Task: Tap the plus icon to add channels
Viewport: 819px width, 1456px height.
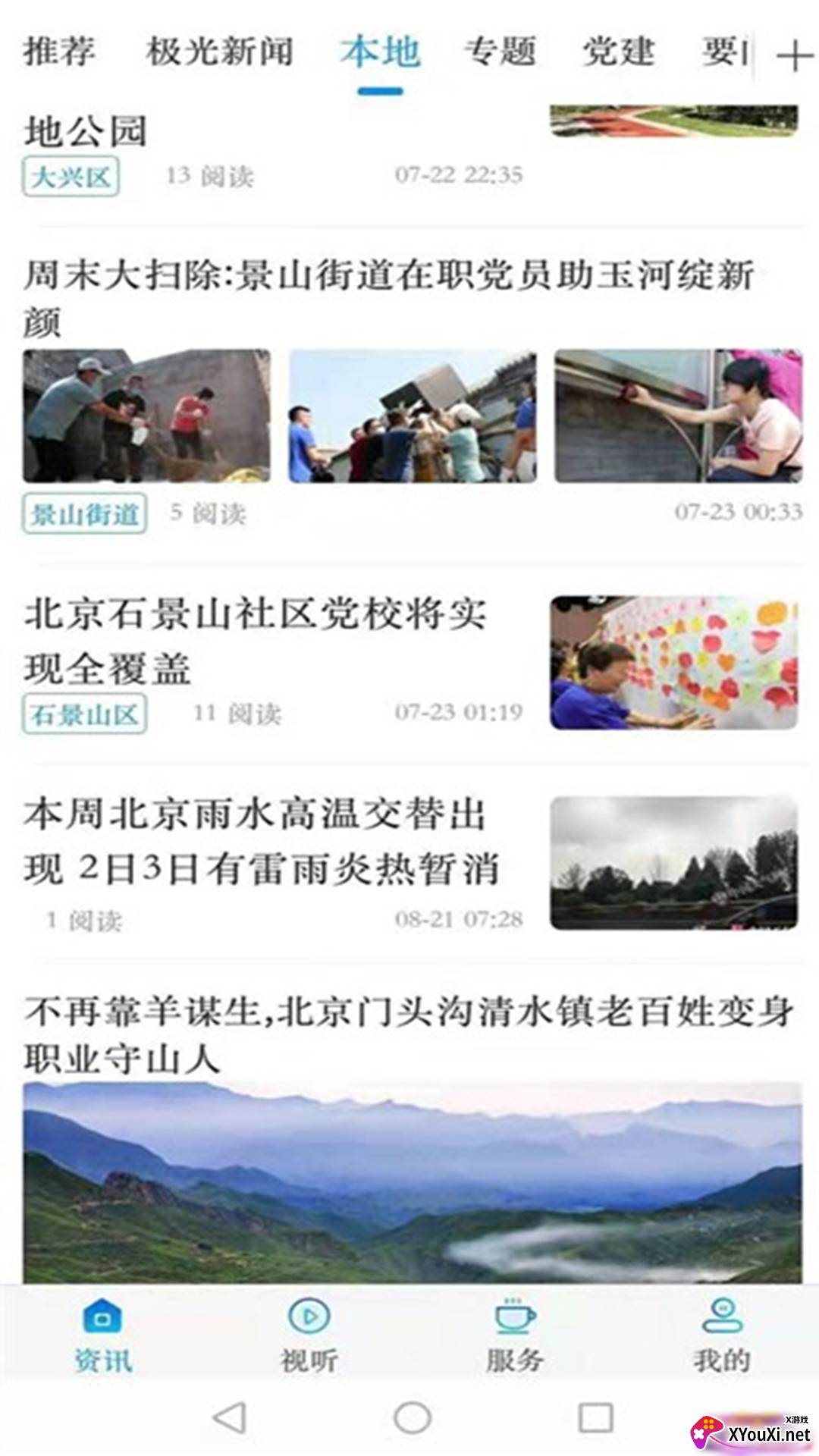Action: (792, 55)
